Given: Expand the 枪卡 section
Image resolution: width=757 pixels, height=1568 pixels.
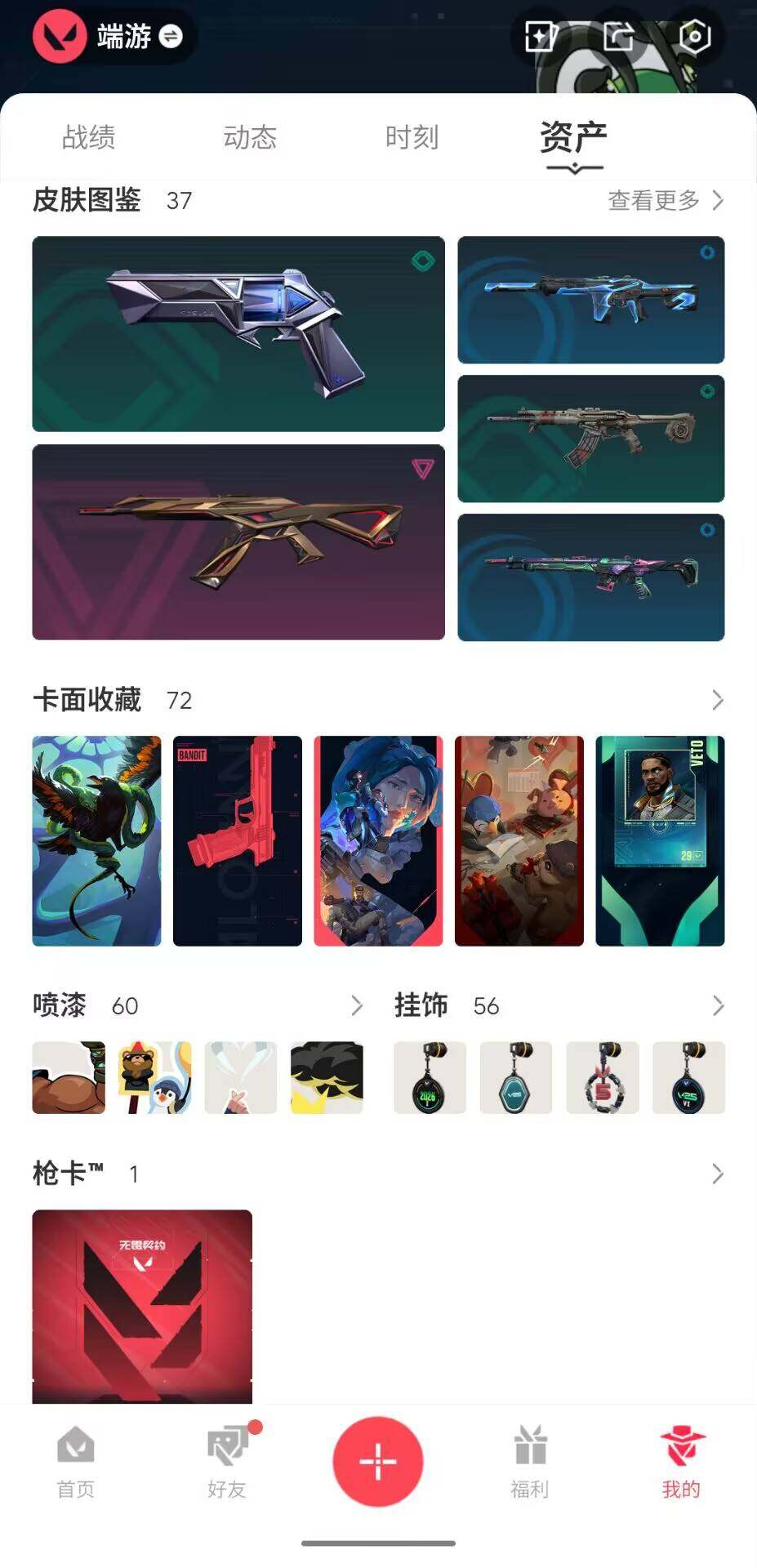Looking at the screenshot, I should coord(717,1174).
